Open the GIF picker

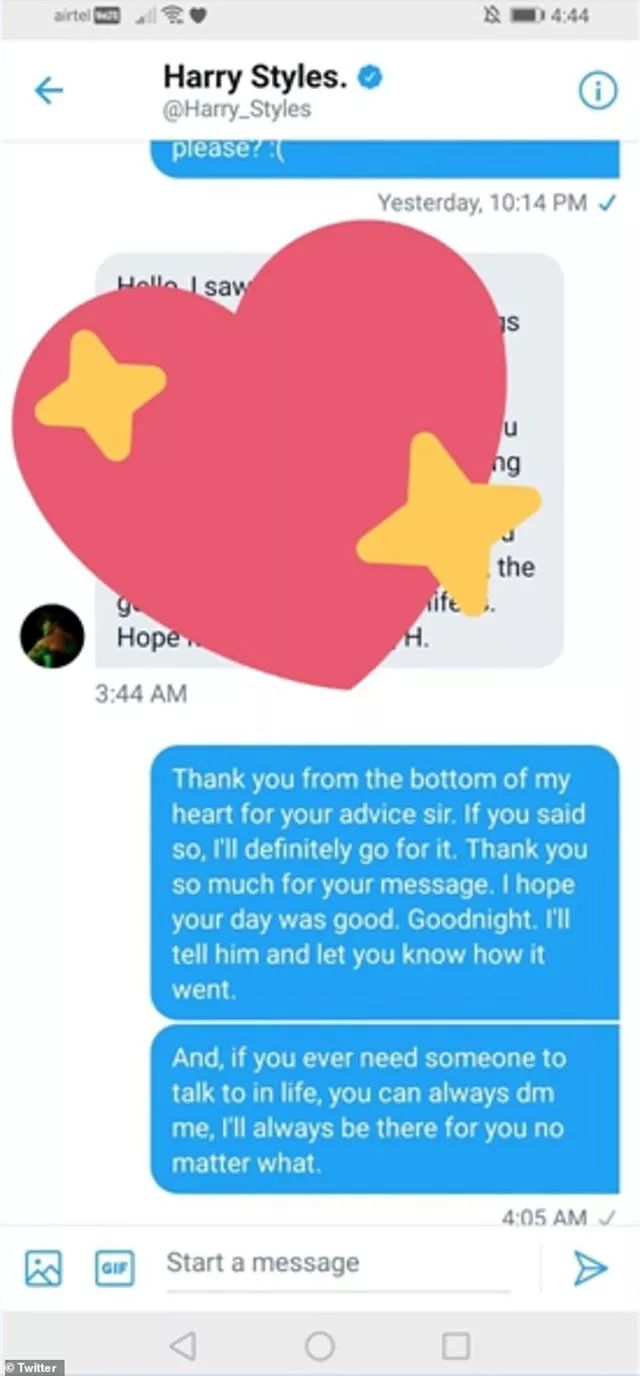tap(114, 1269)
